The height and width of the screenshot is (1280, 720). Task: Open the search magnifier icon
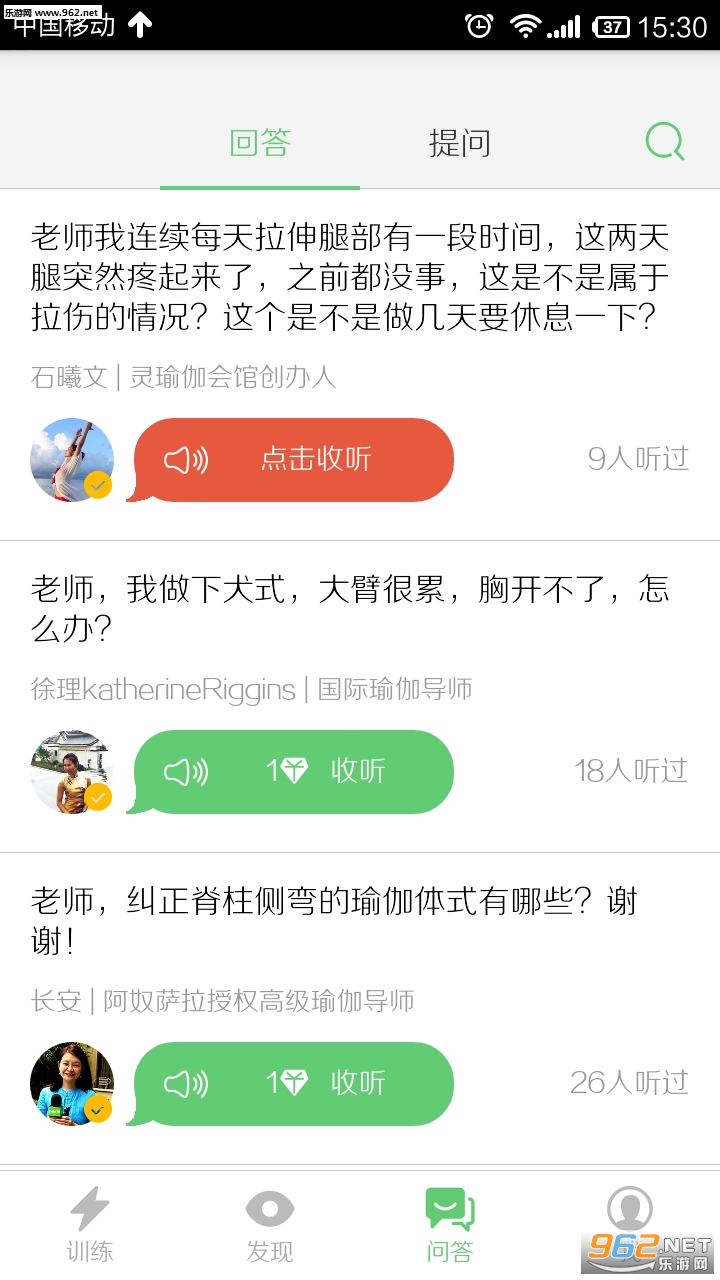tap(665, 142)
